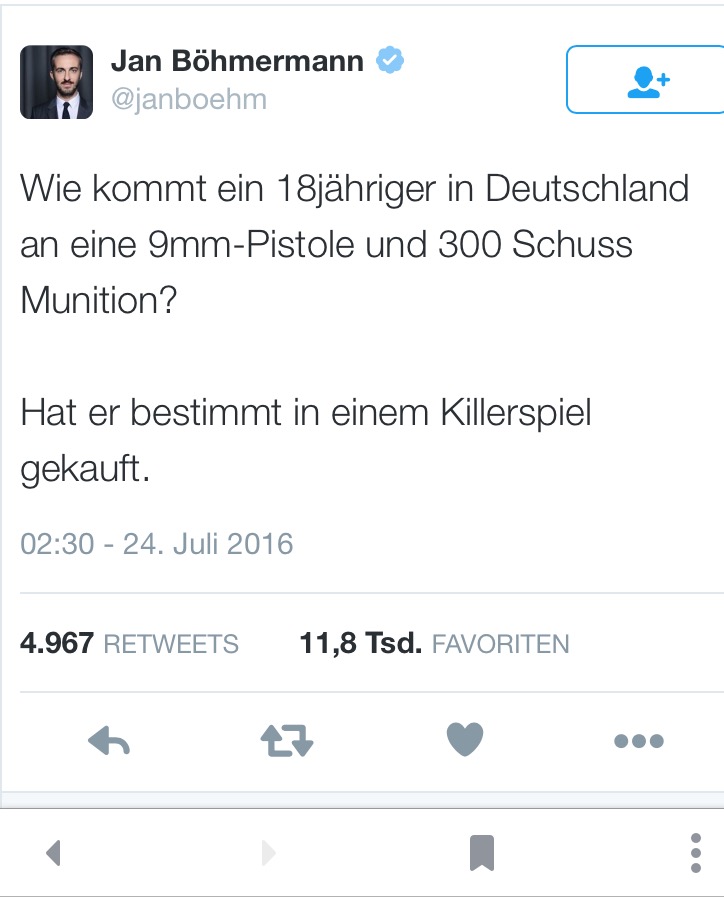
Task: View the 4.967 retweets list
Action: [130, 644]
